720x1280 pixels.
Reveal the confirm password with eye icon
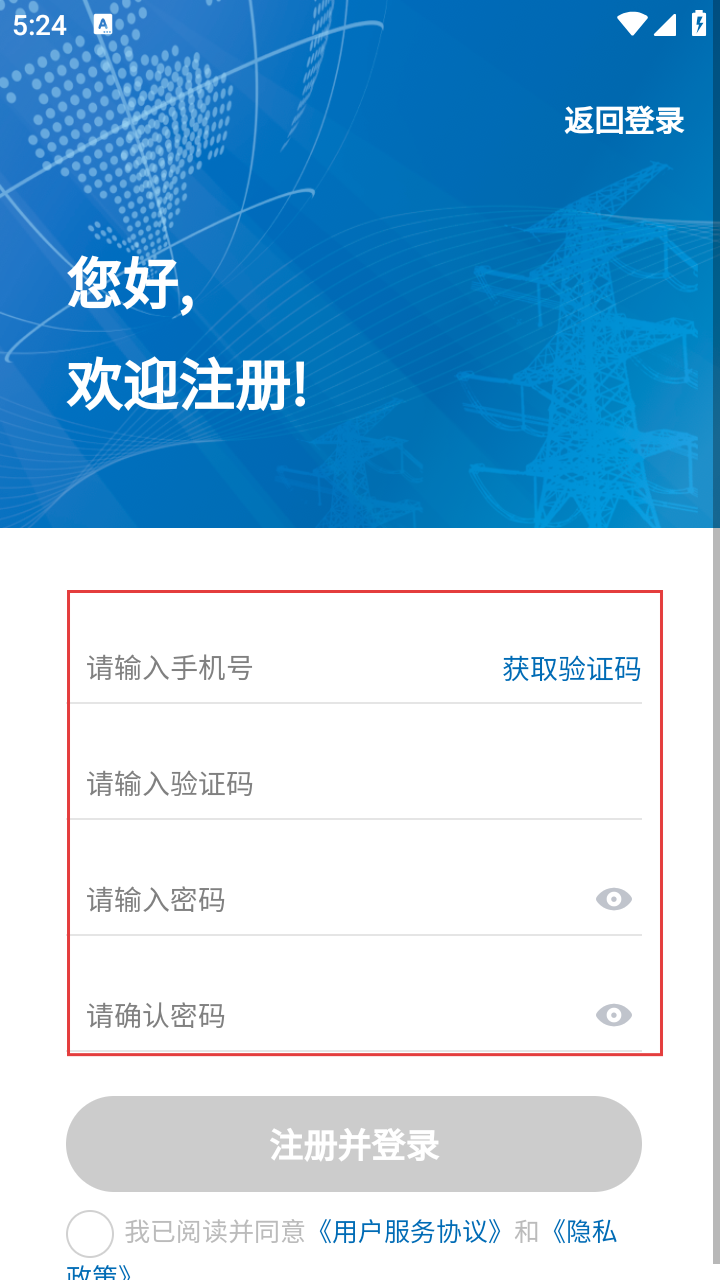613,1016
